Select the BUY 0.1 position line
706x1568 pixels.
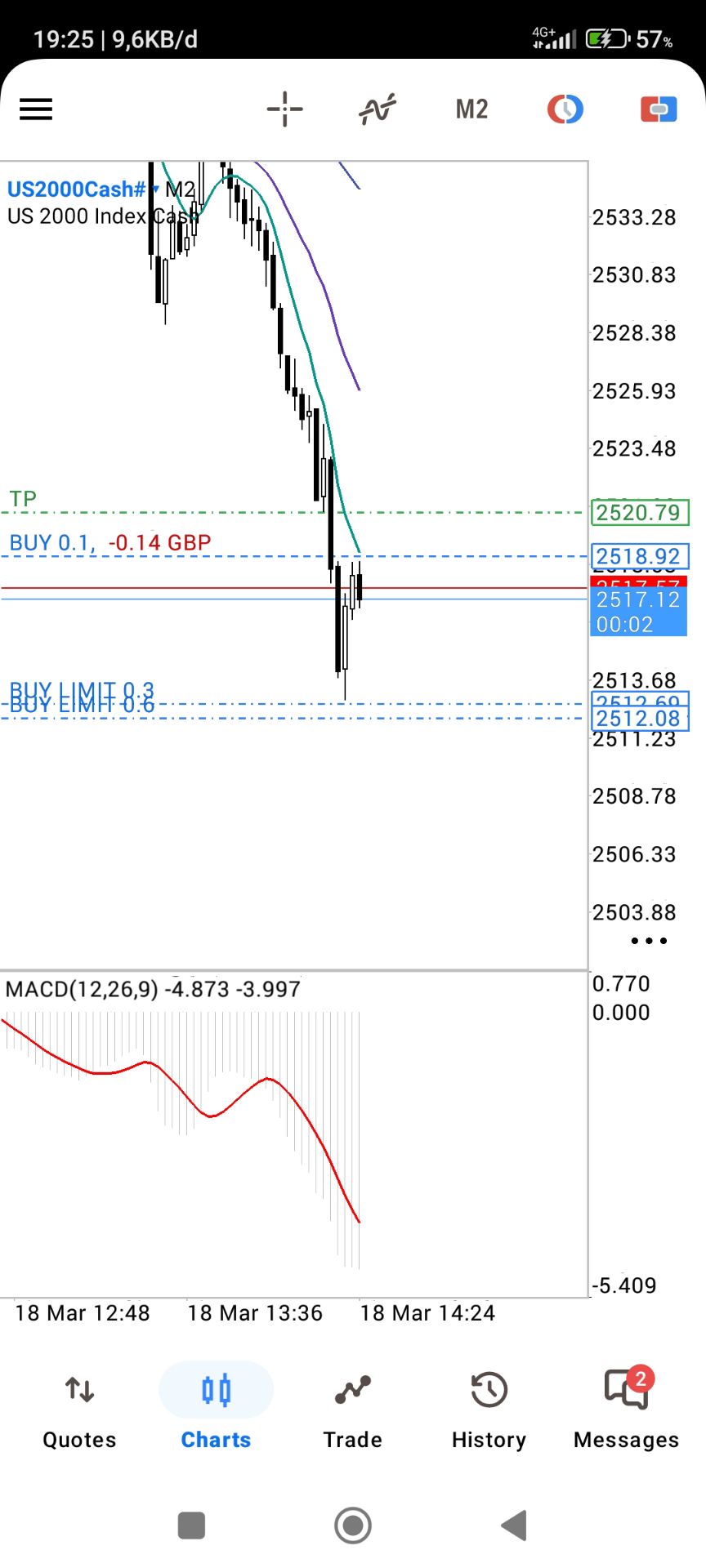(x=110, y=543)
